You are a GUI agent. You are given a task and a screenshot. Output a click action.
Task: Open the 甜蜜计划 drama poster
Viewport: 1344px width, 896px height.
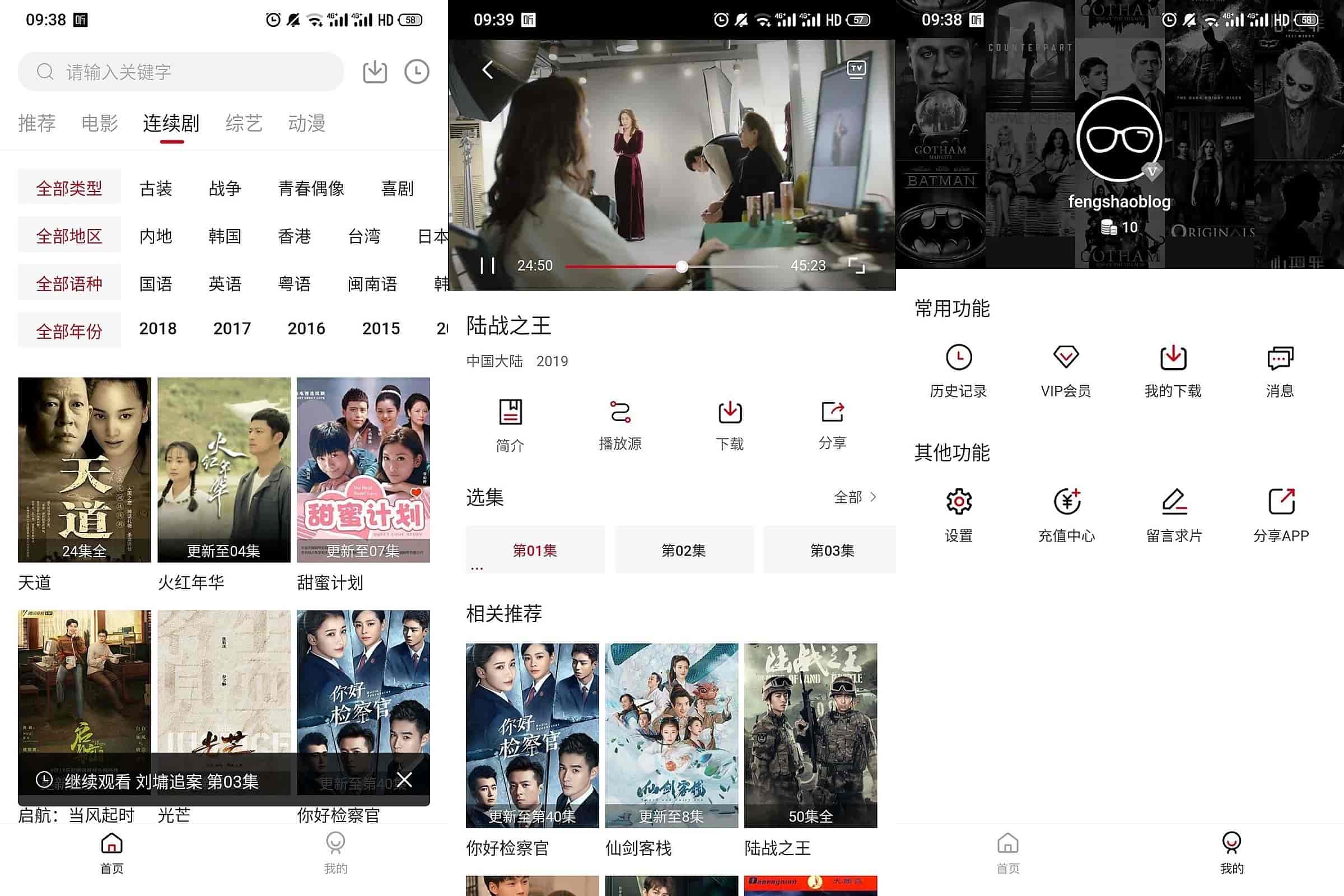click(x=363, y=470)
